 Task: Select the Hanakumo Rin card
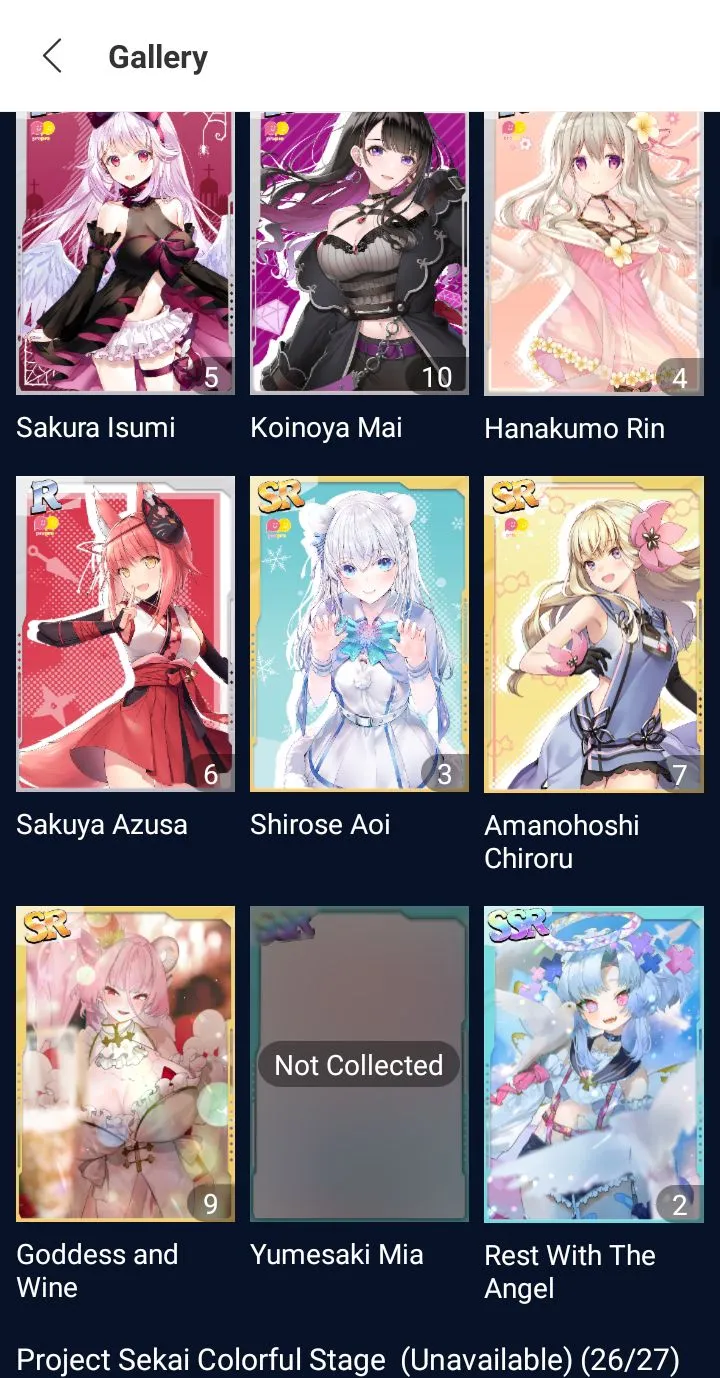pyautogui.click(x=593, y=255)
